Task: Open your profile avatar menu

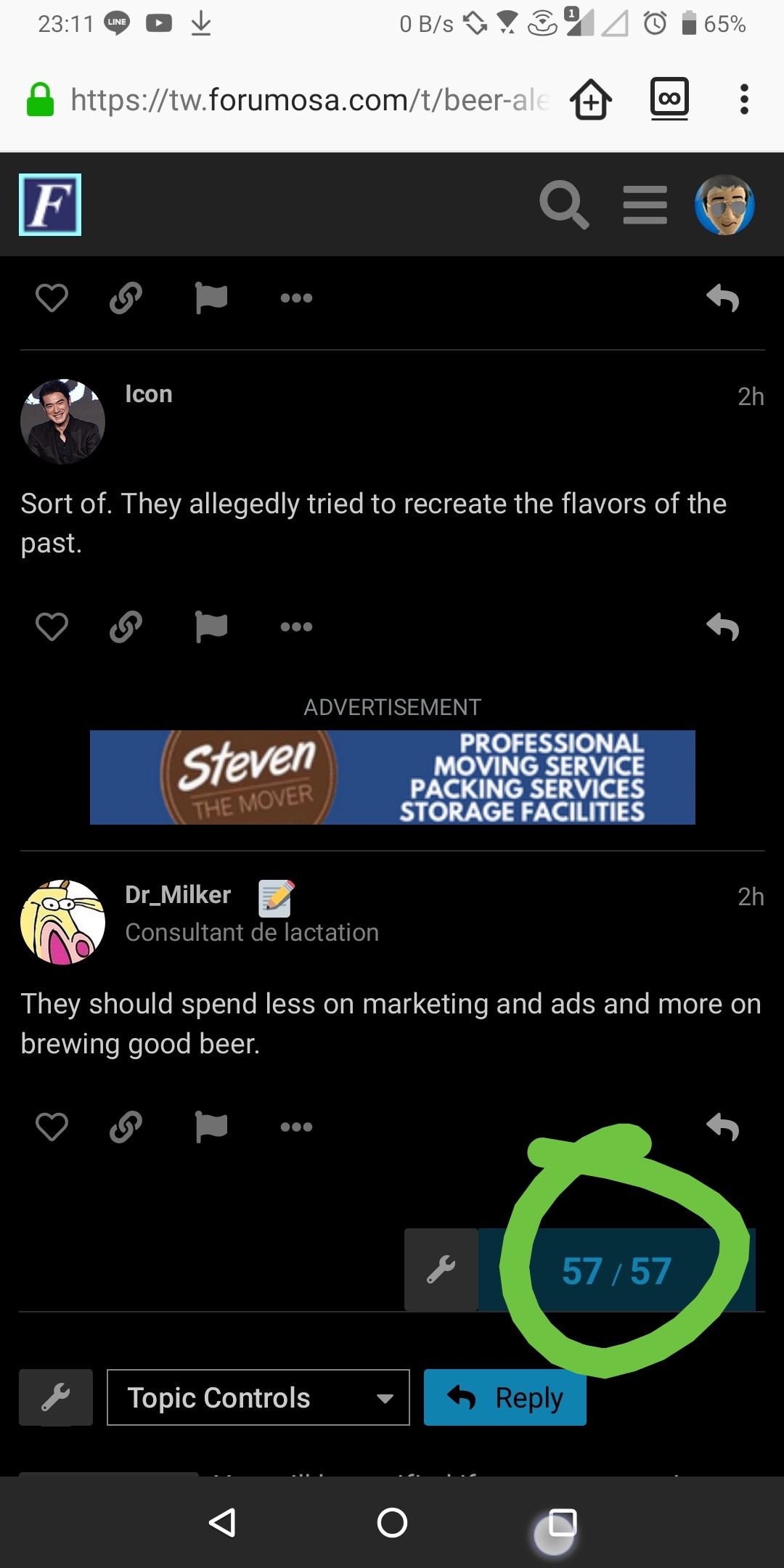Action: click(x=724, y=205)
